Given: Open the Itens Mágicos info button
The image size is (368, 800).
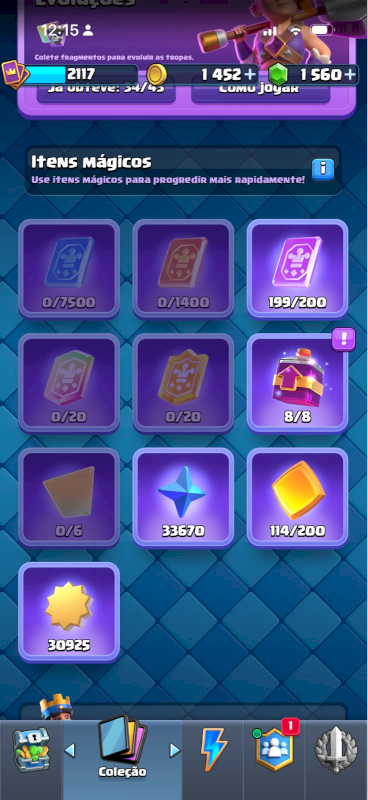Looking at the screenshot, I should (x=323, y=170).
